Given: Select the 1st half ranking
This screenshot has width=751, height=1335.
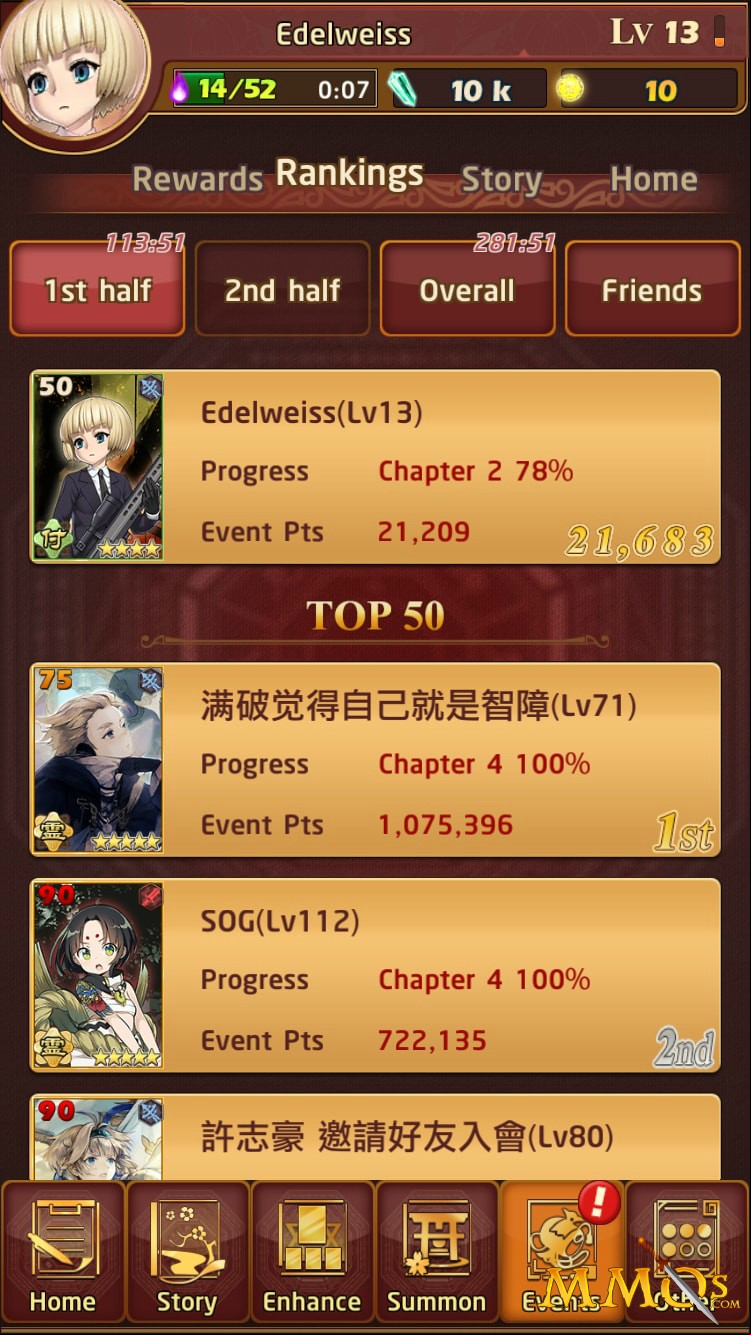Looking at the screenshot, I should (97, 289).
